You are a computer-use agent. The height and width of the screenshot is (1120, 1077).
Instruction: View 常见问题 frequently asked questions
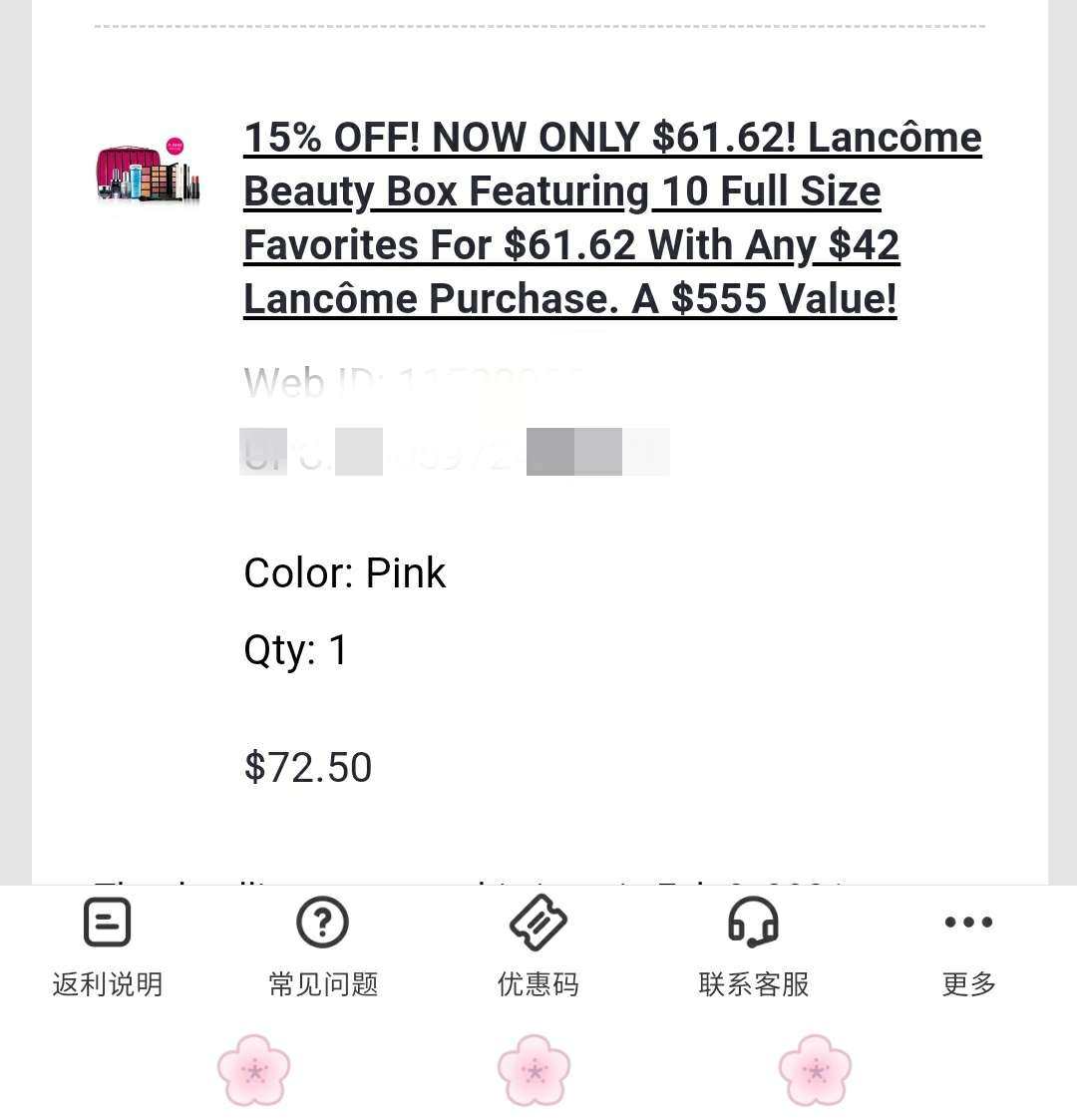click(322, 945)
